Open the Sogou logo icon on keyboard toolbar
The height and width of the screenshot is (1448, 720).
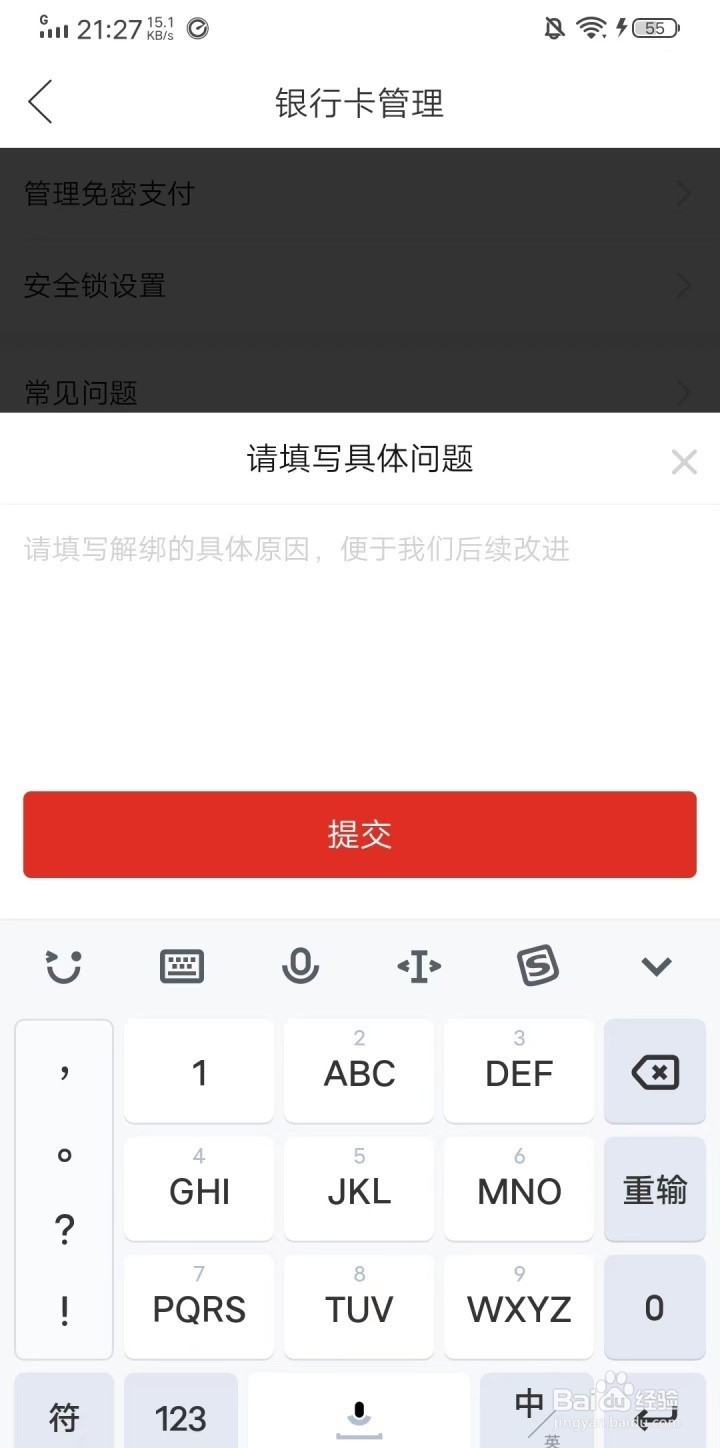pos(537,966)
